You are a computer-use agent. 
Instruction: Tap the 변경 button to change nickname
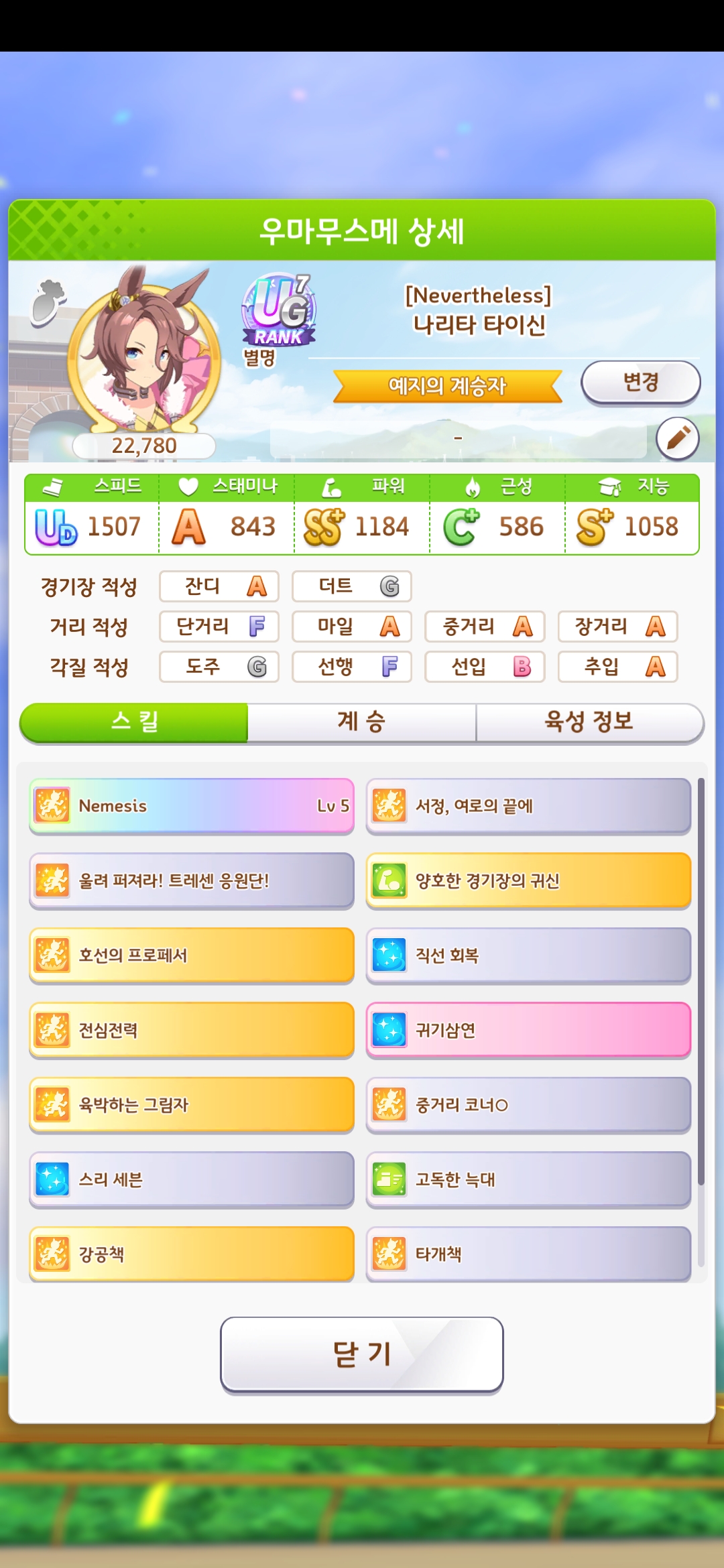point(640,383)
